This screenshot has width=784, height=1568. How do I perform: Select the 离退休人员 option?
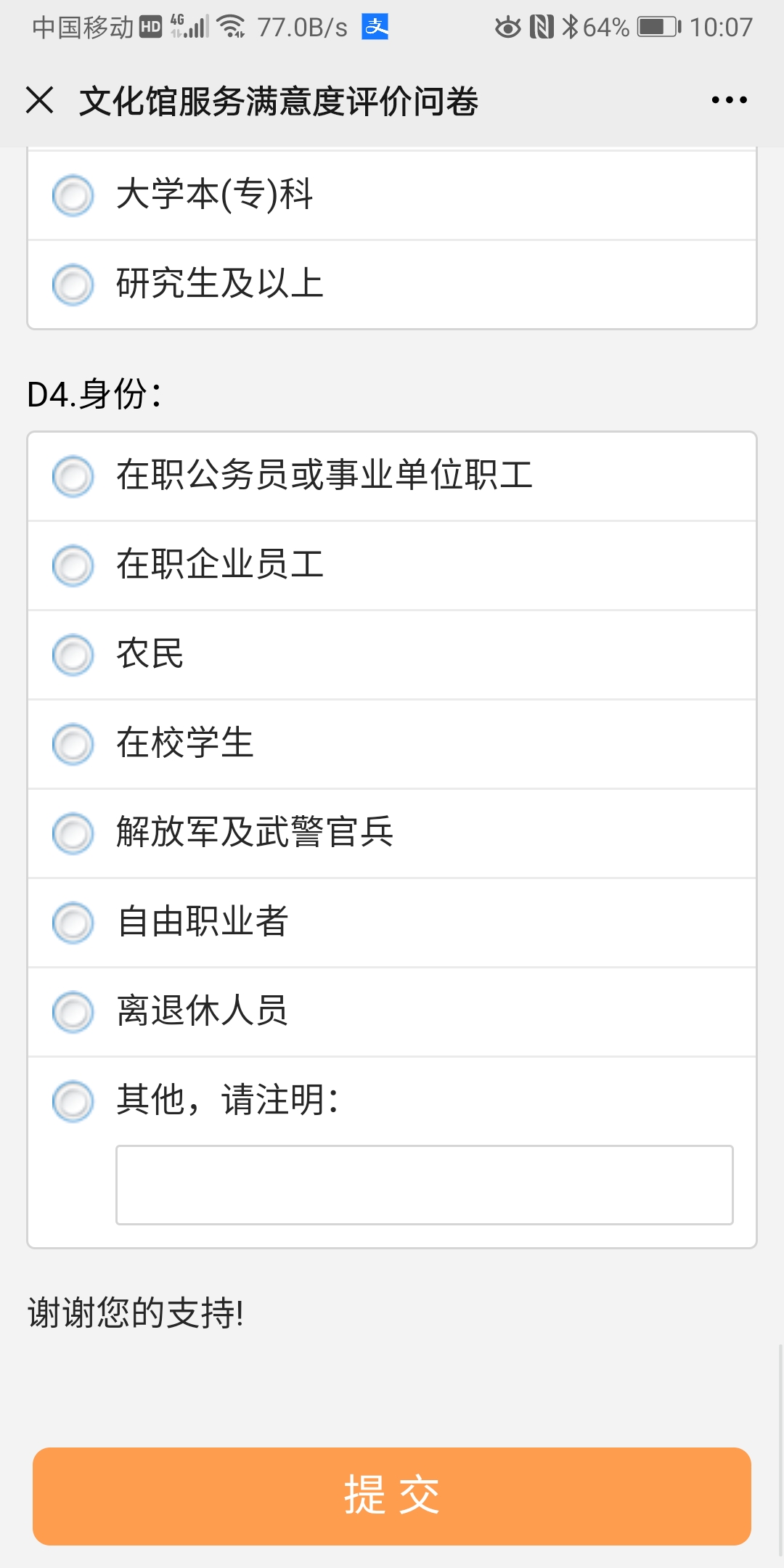click(x=392, y=1013)
